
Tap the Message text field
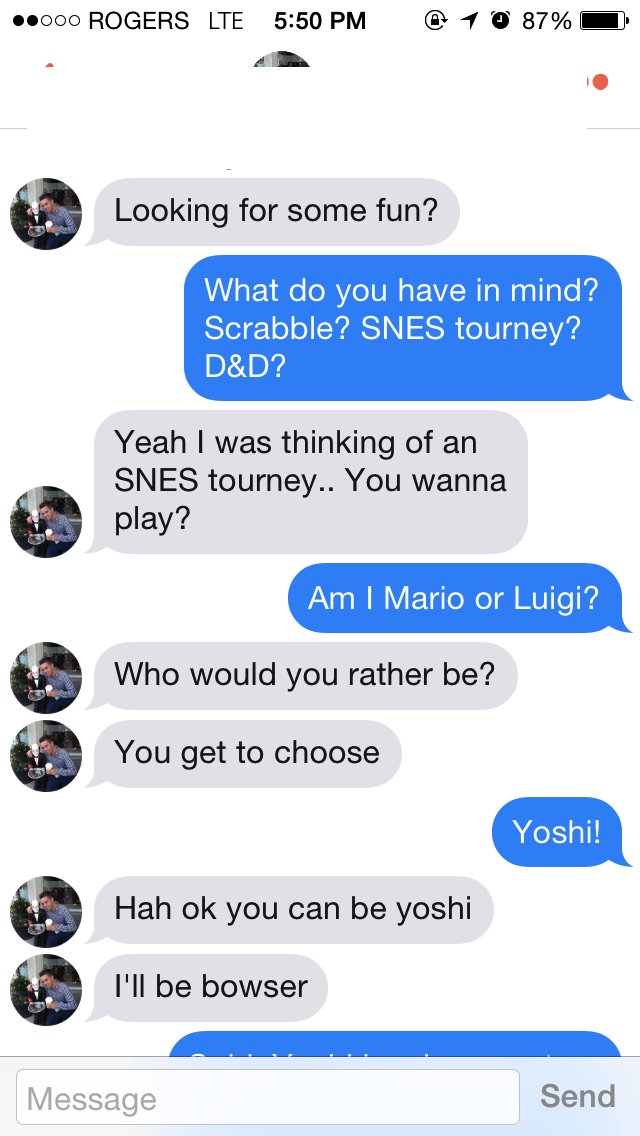click(x=268, y=1098)
